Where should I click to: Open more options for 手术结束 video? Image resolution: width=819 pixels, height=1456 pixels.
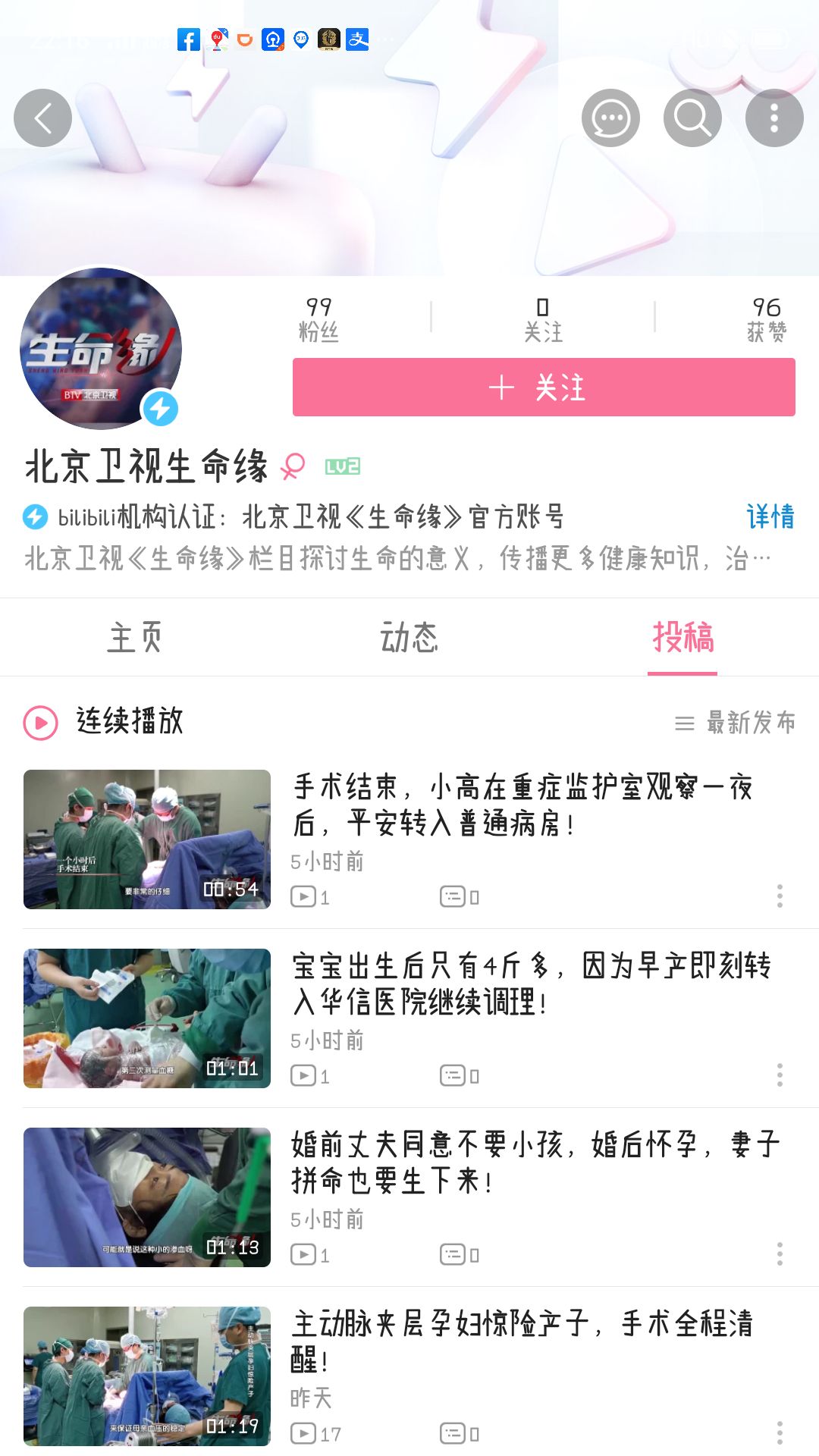[779, 896]
